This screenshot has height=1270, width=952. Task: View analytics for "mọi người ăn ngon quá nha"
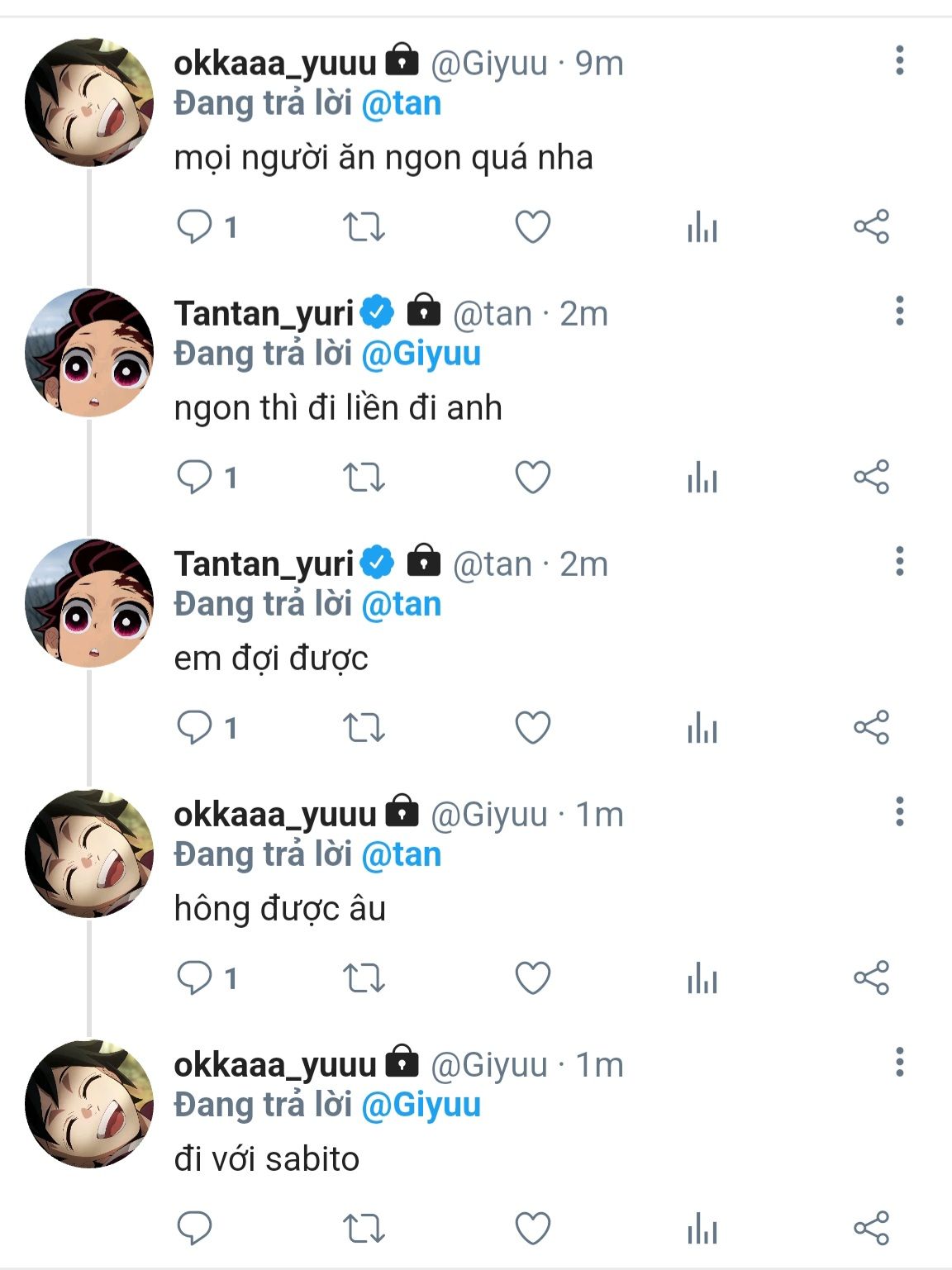(702, 226)
